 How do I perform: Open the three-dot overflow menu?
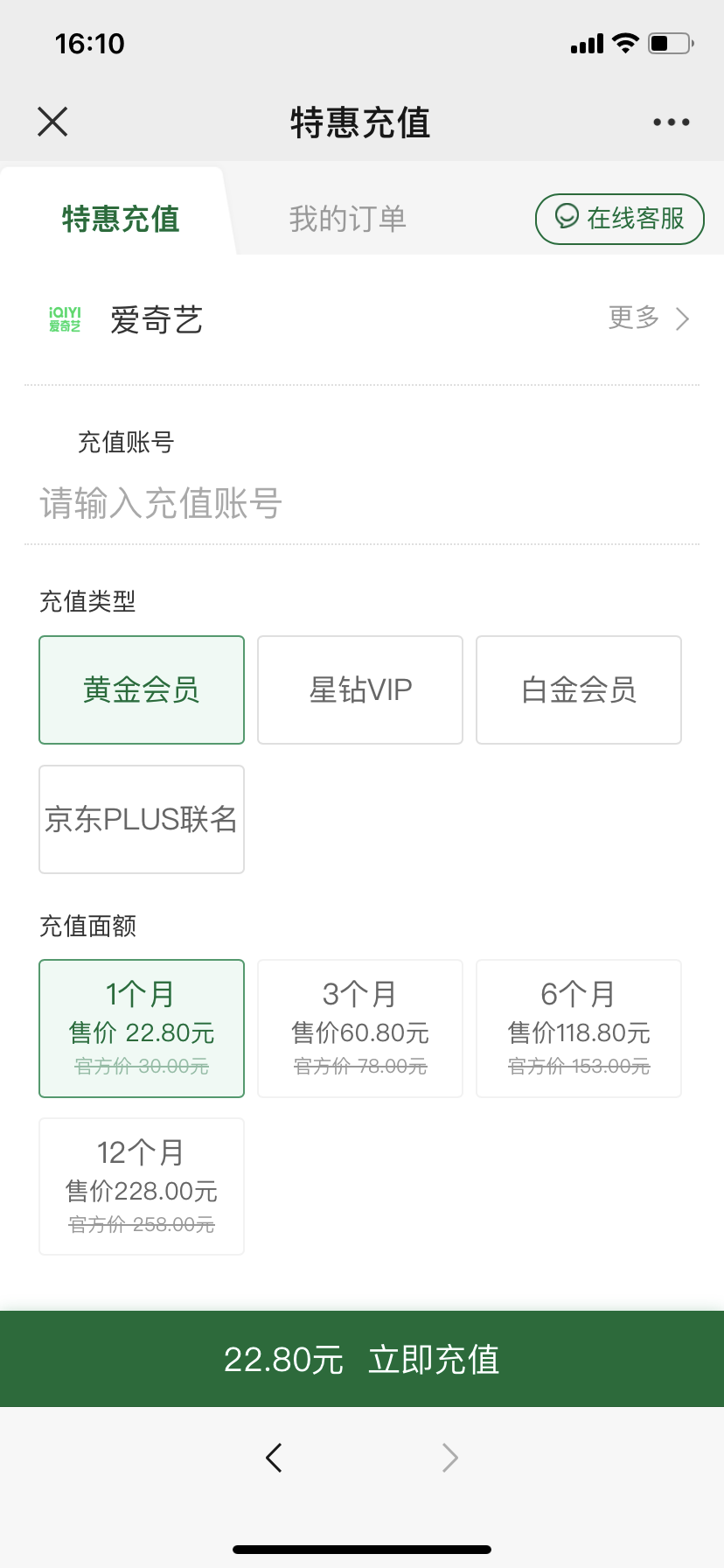(x=671, y=122)
